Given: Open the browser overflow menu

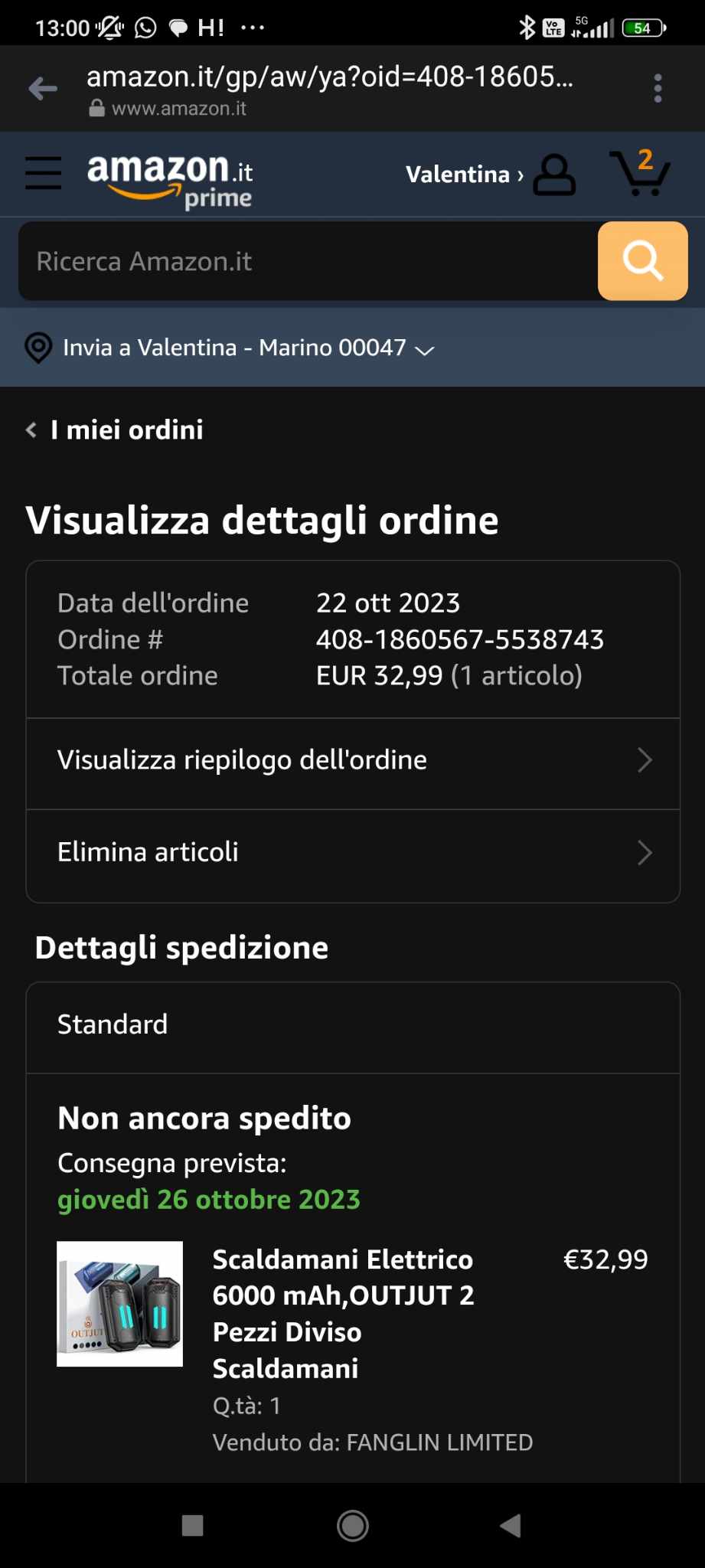Looking at the screenshot, I should click(x=658, y=89).
